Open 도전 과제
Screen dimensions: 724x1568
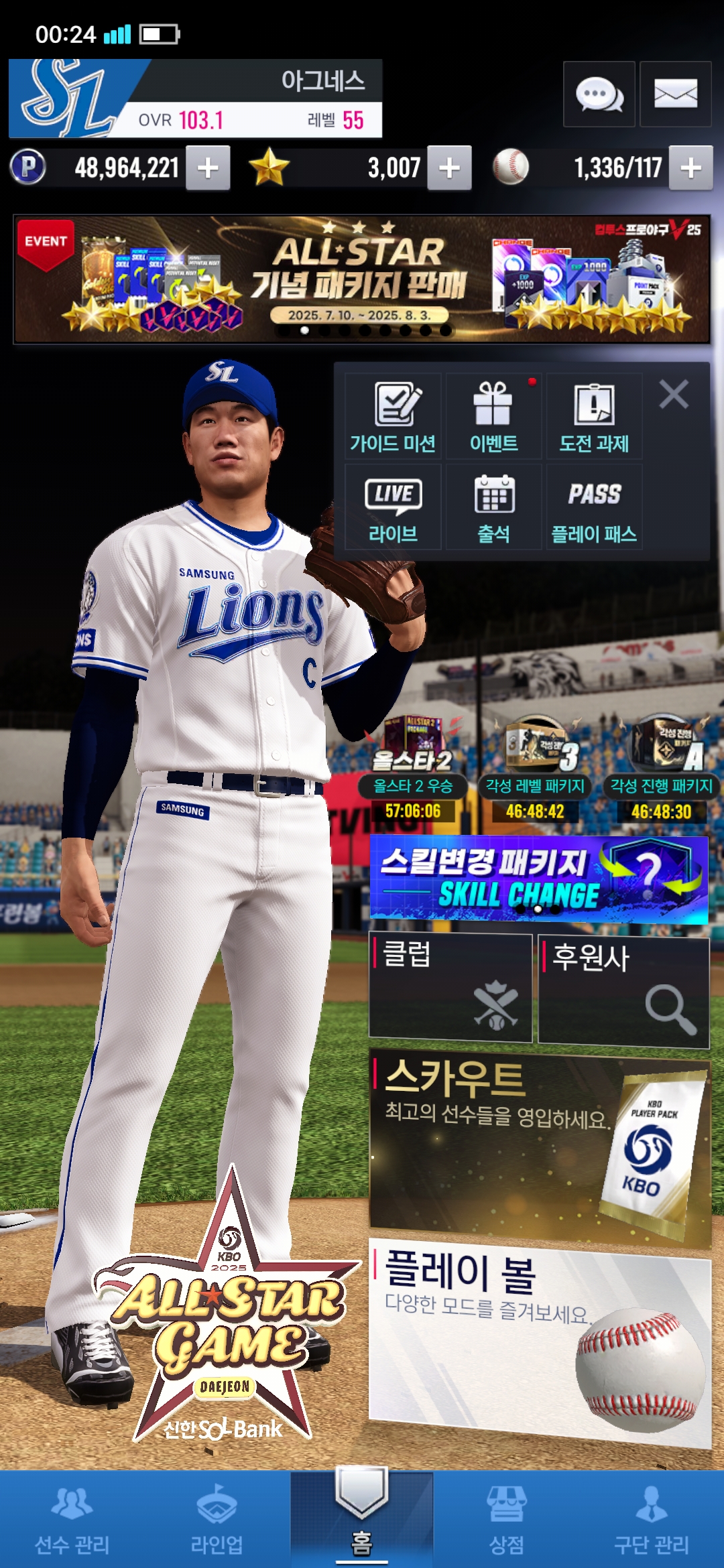pyautogui.click(x=594, y=416)
